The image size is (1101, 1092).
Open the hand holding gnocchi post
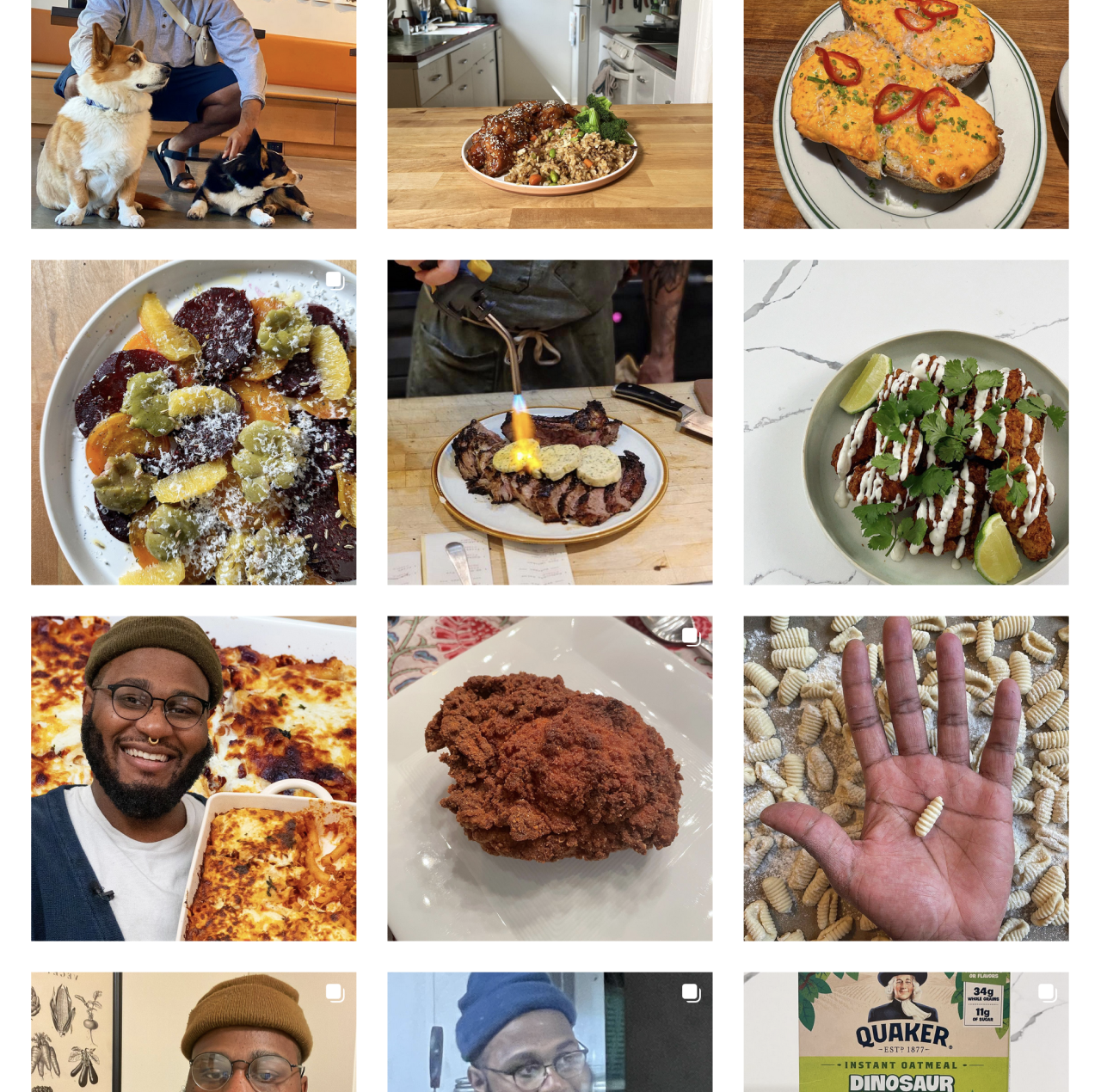906,778
